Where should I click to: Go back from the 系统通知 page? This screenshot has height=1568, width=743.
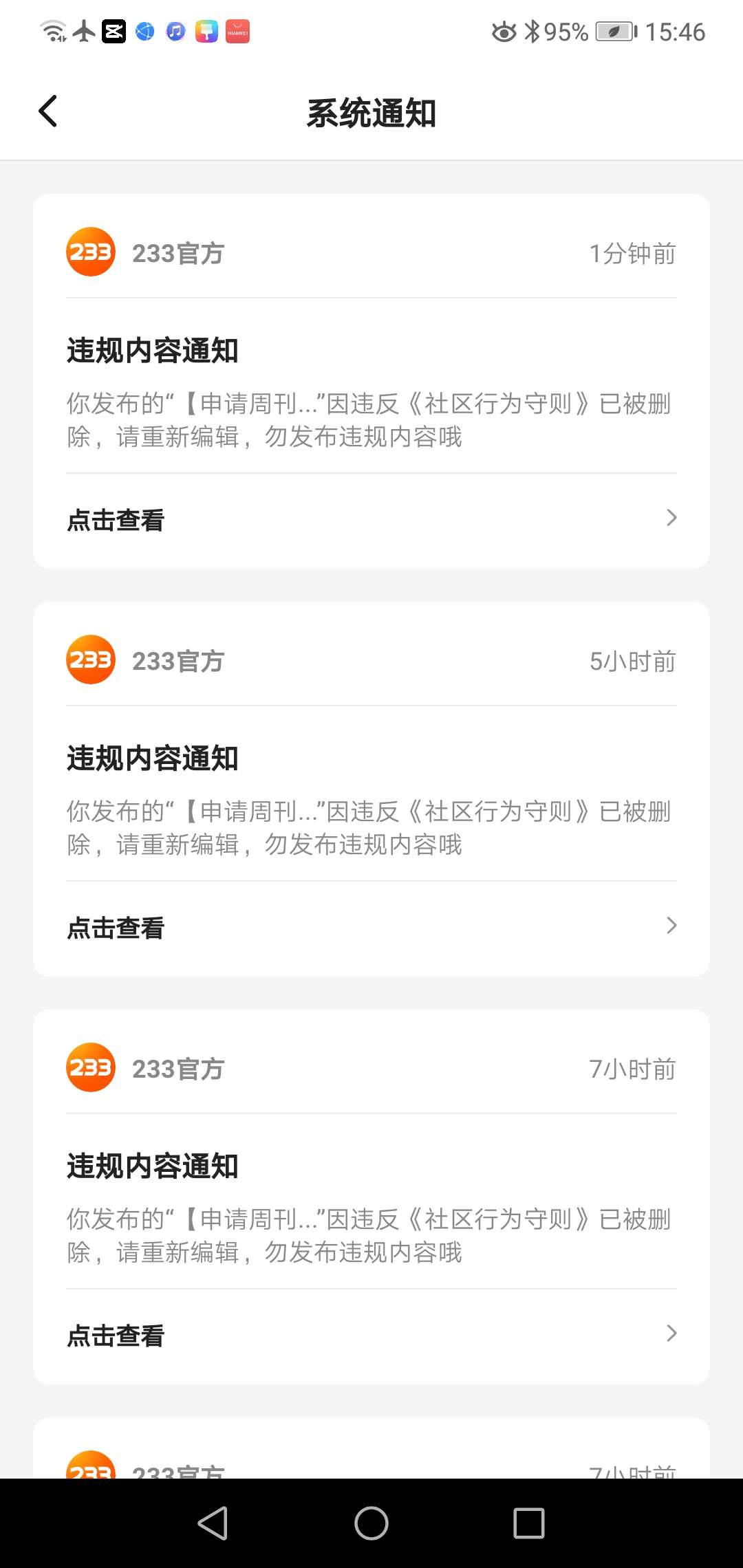47,111
